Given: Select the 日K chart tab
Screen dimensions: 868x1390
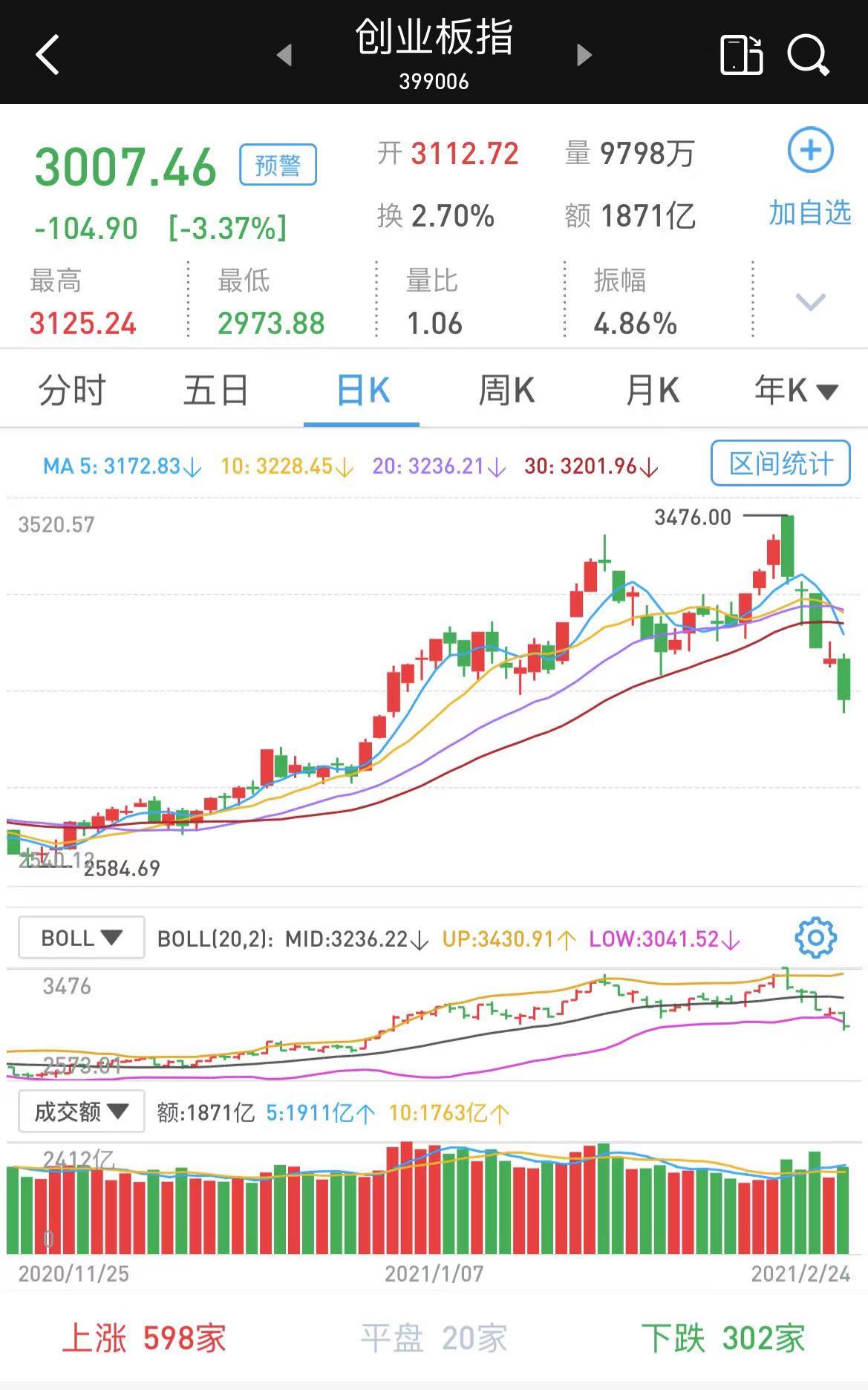Looking at the screenshot, I should 362,391.
